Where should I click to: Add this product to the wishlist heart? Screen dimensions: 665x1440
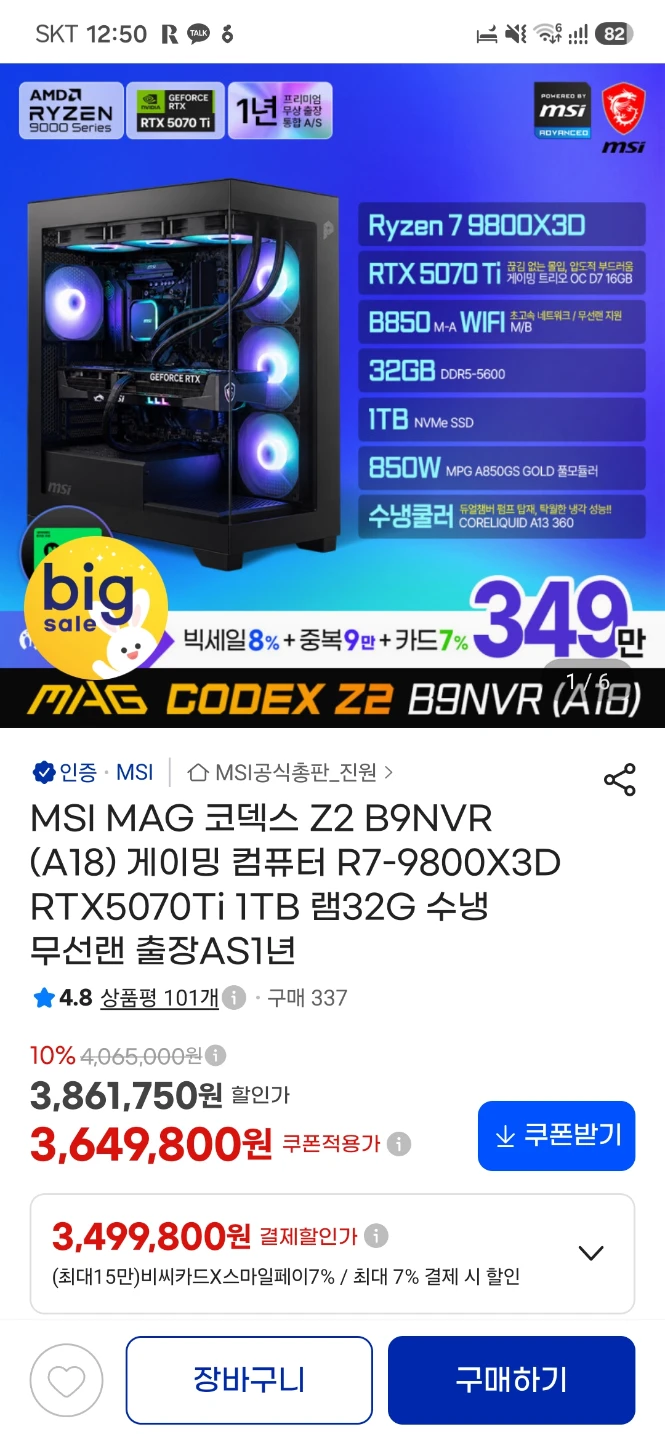point(67,1380)
